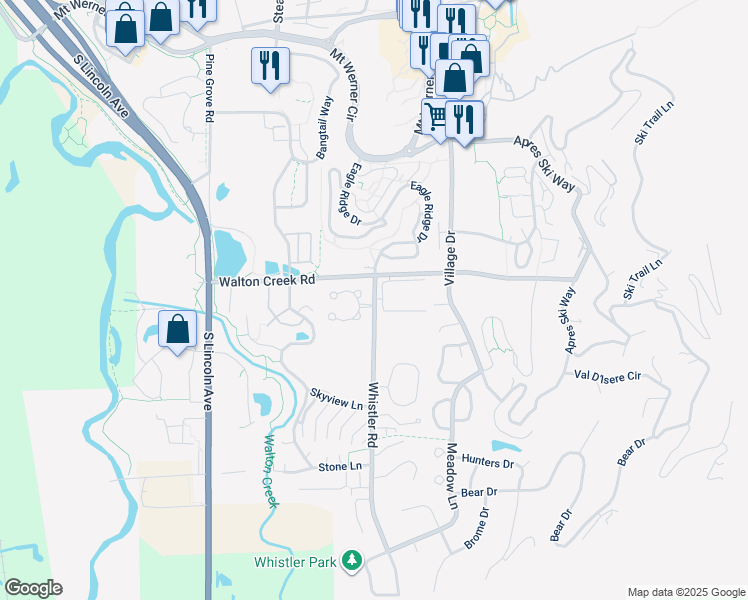Open the Whistler Park marker

coord(351,561)
